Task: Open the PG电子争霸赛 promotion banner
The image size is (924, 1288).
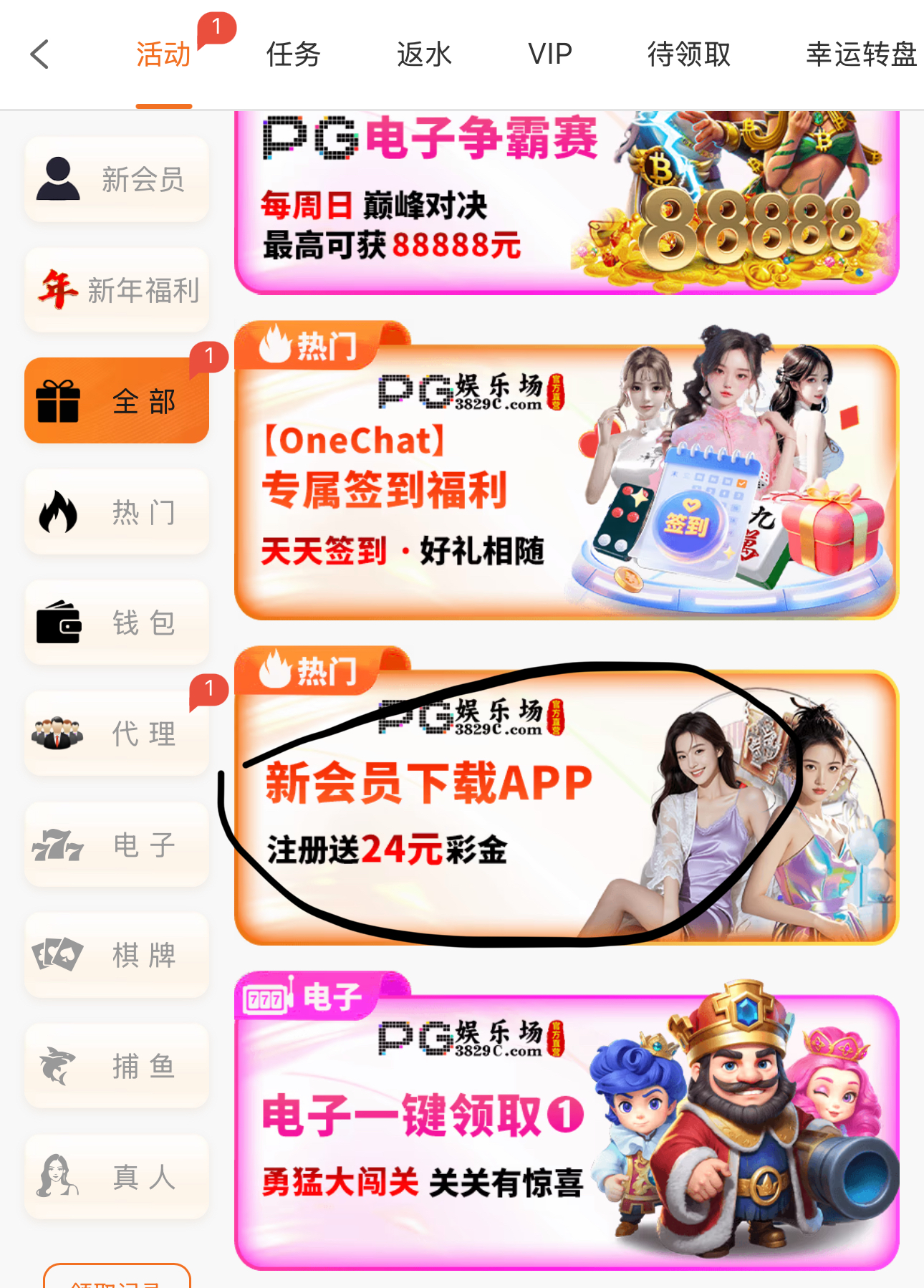Action: pos(566,204)
